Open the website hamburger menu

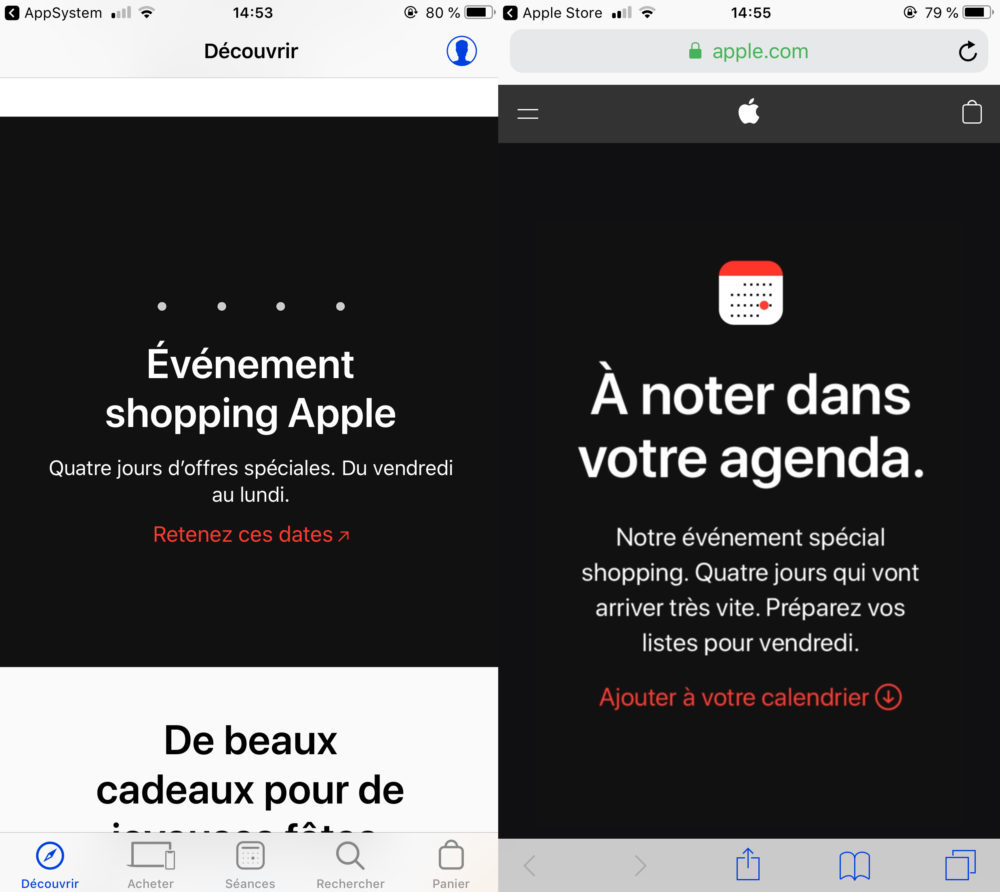tap(528, 113)
